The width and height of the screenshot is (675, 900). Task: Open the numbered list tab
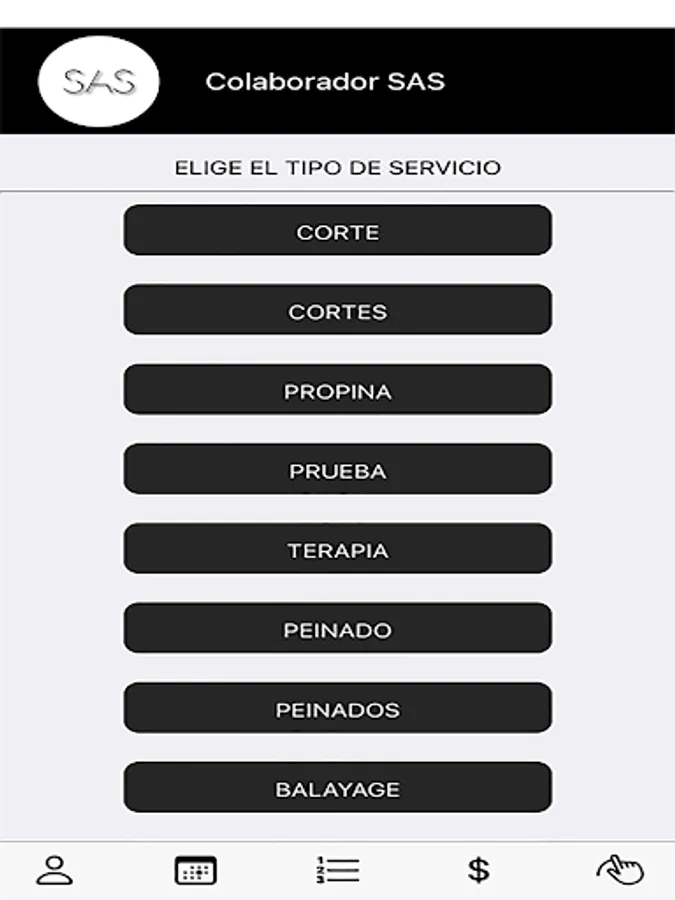337,870
